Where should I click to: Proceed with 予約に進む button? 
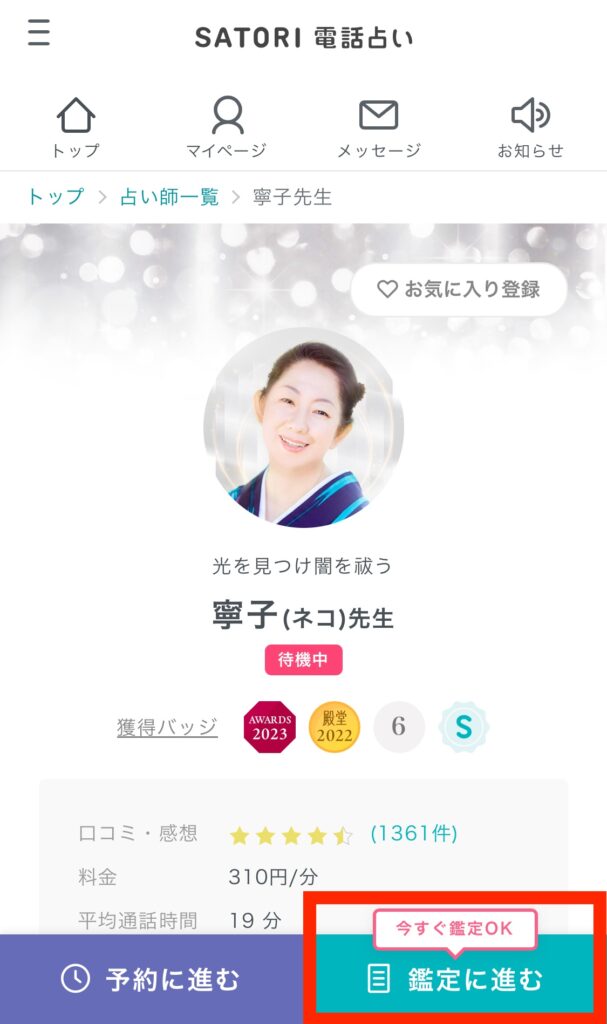tap(152, 979)
